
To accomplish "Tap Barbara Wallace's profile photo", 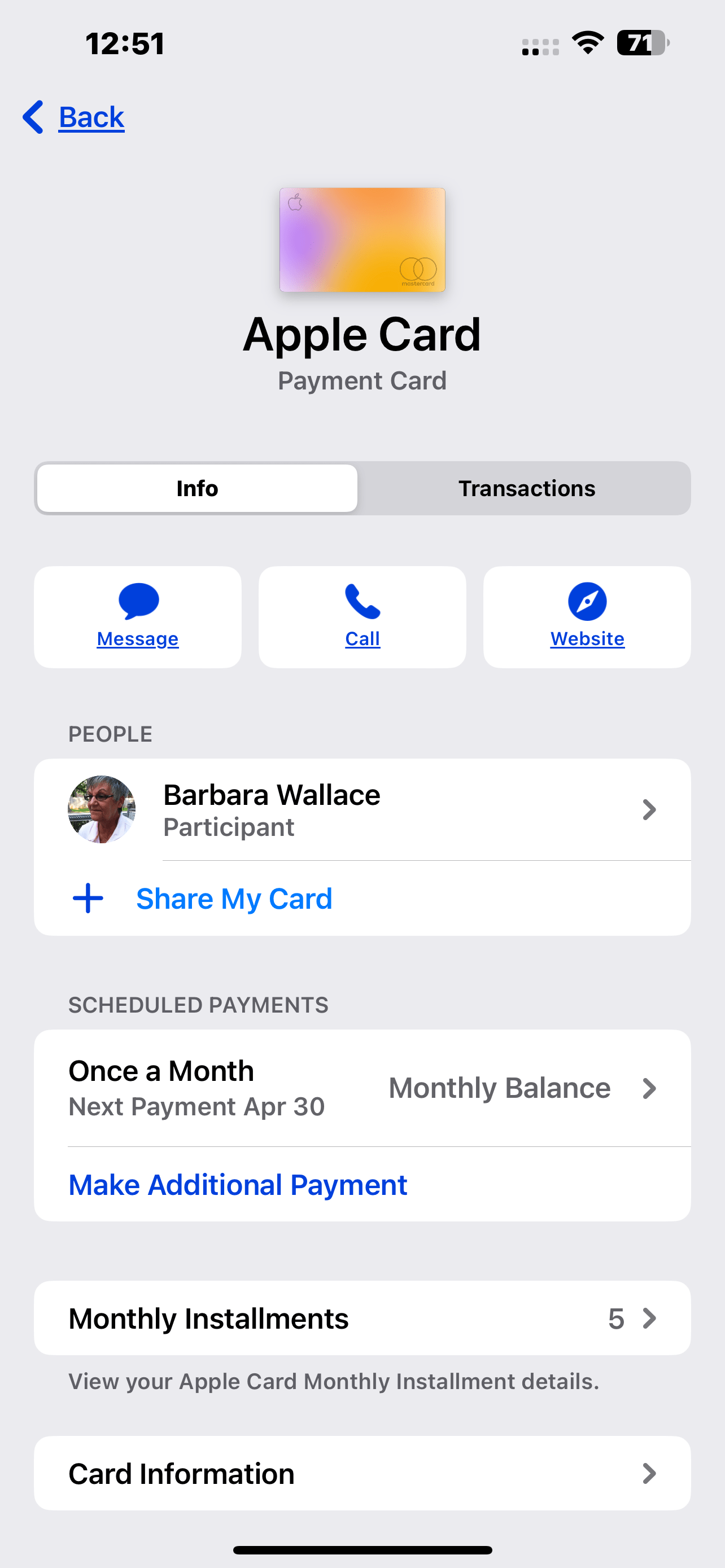I will click(x=102, y=809).
